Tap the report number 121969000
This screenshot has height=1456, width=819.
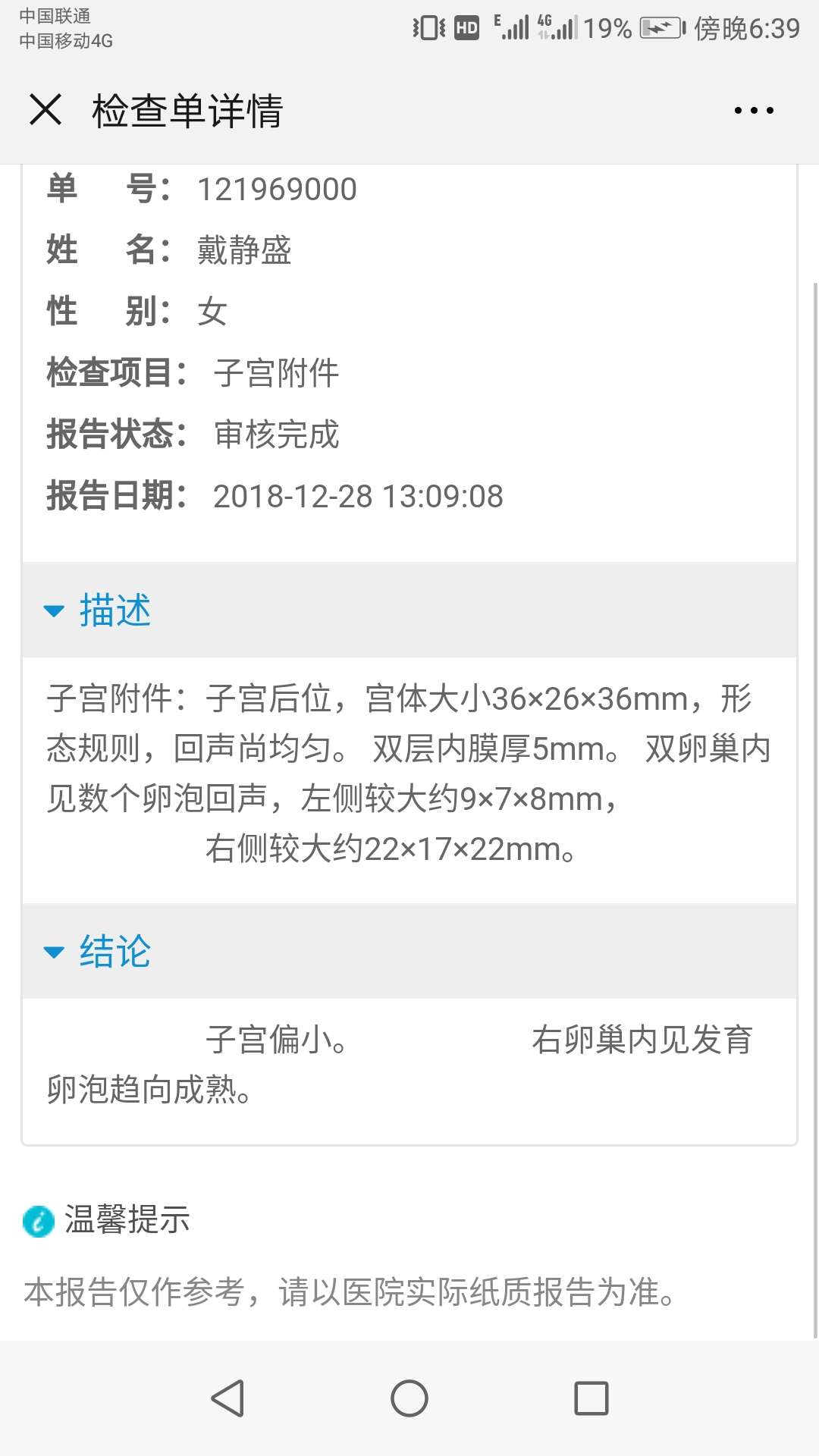278,189
